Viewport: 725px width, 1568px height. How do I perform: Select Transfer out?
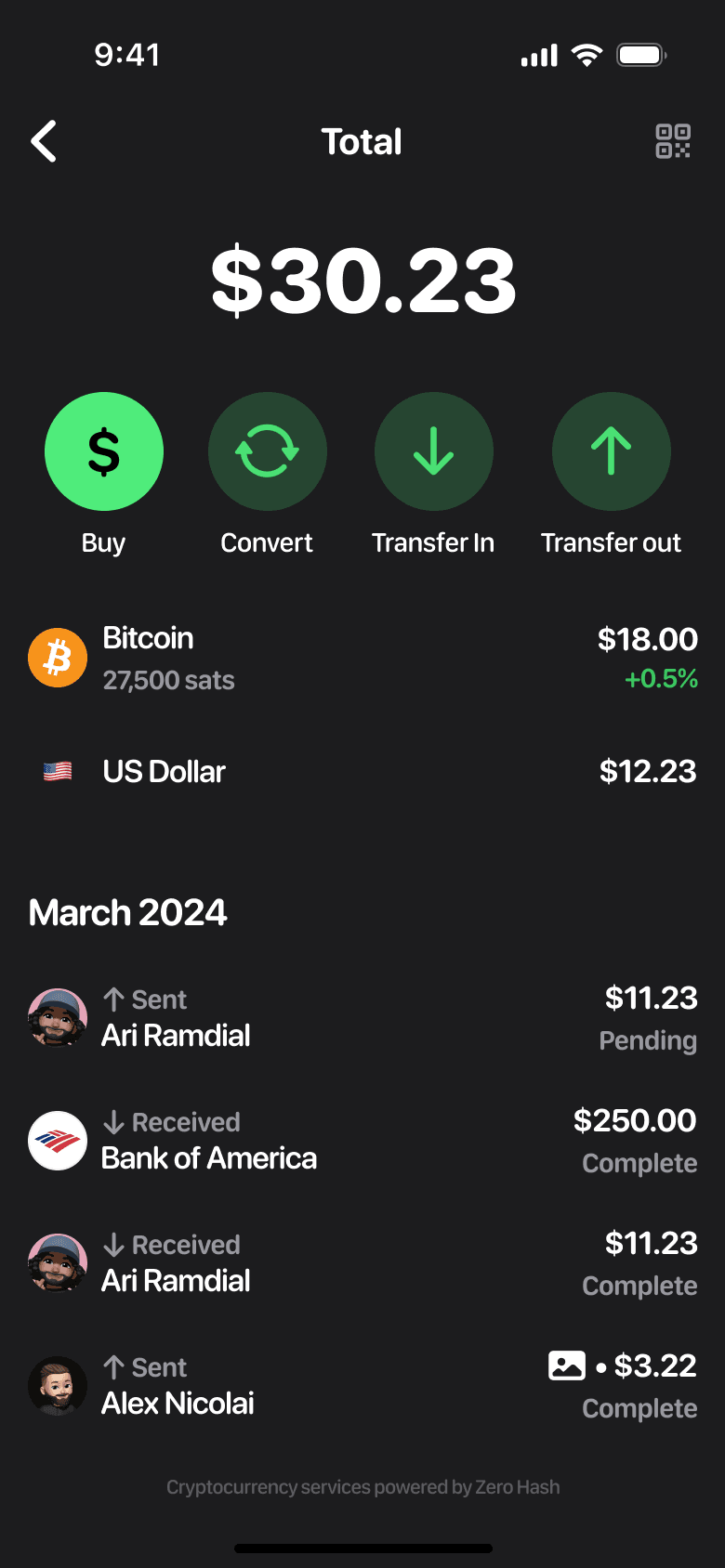click(611, 451)
